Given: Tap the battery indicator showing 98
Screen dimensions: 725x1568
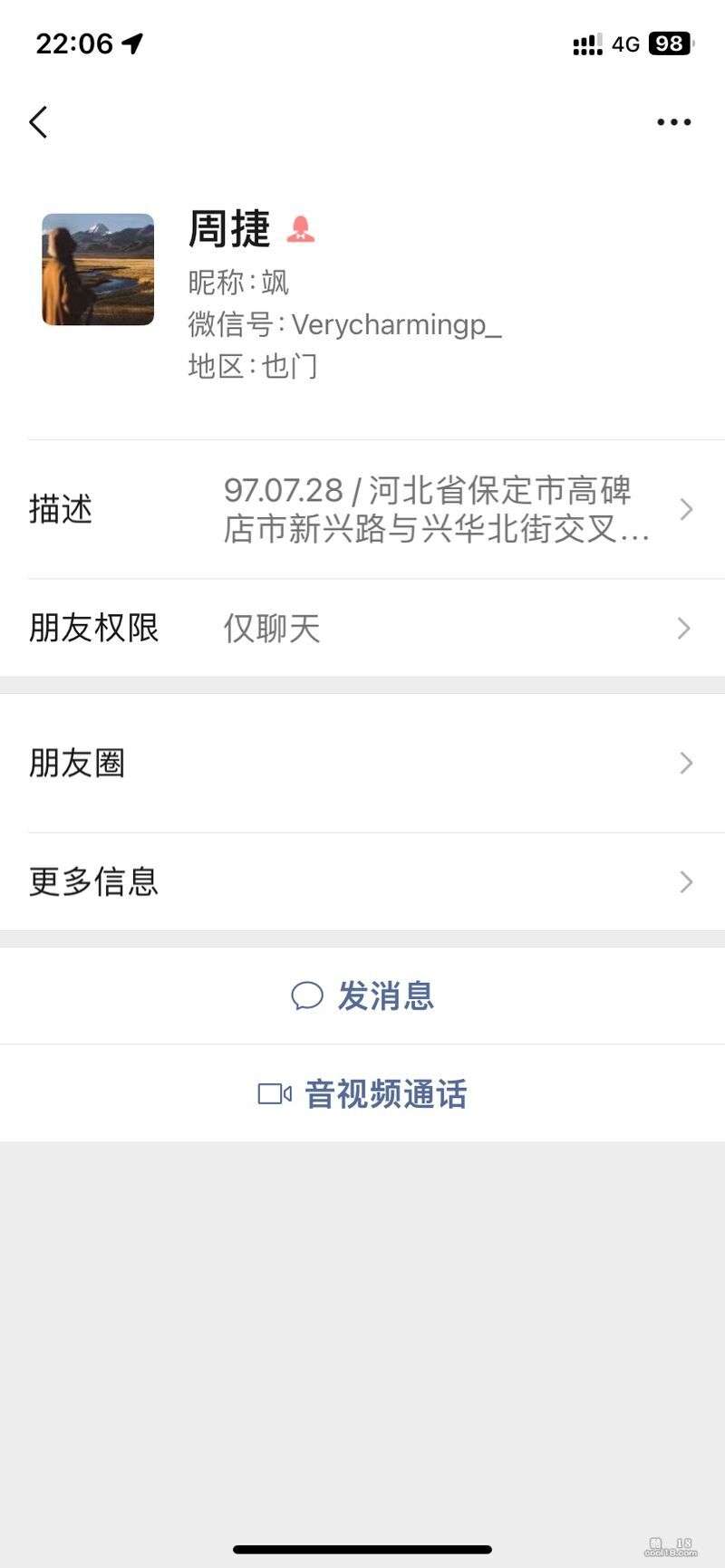Looking at the screenshot, I should click(671, 43).
